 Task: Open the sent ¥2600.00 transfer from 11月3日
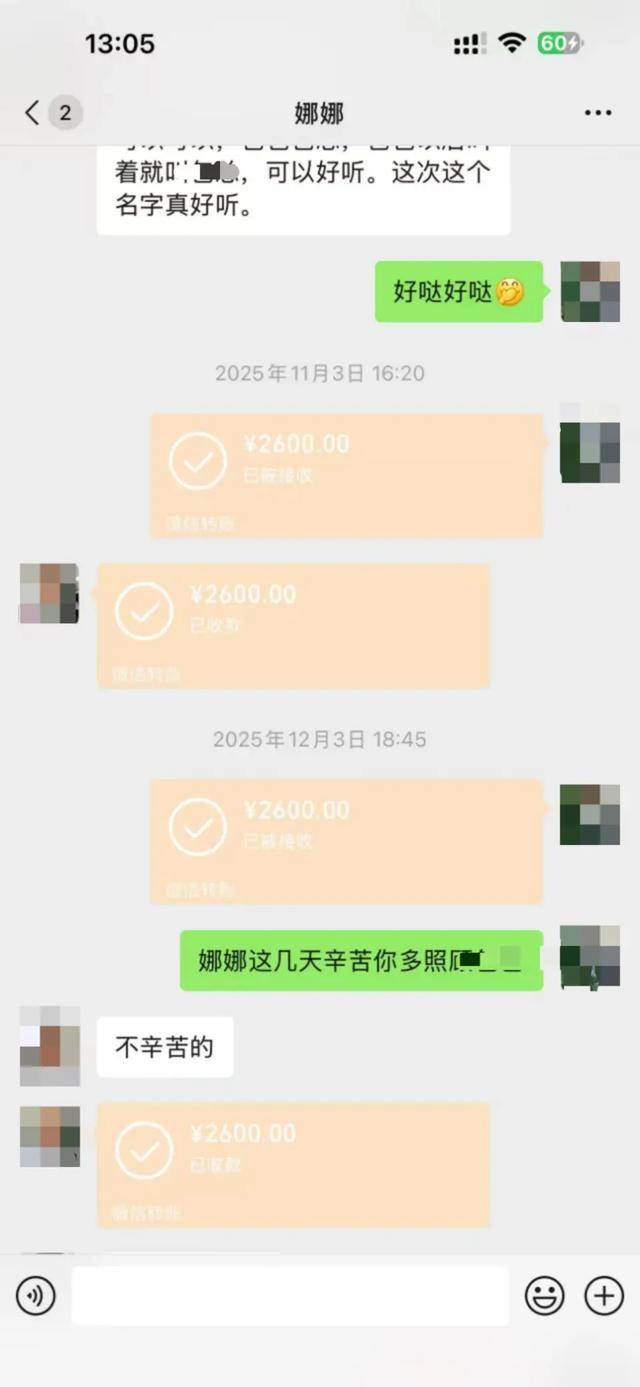click(346, 475)
